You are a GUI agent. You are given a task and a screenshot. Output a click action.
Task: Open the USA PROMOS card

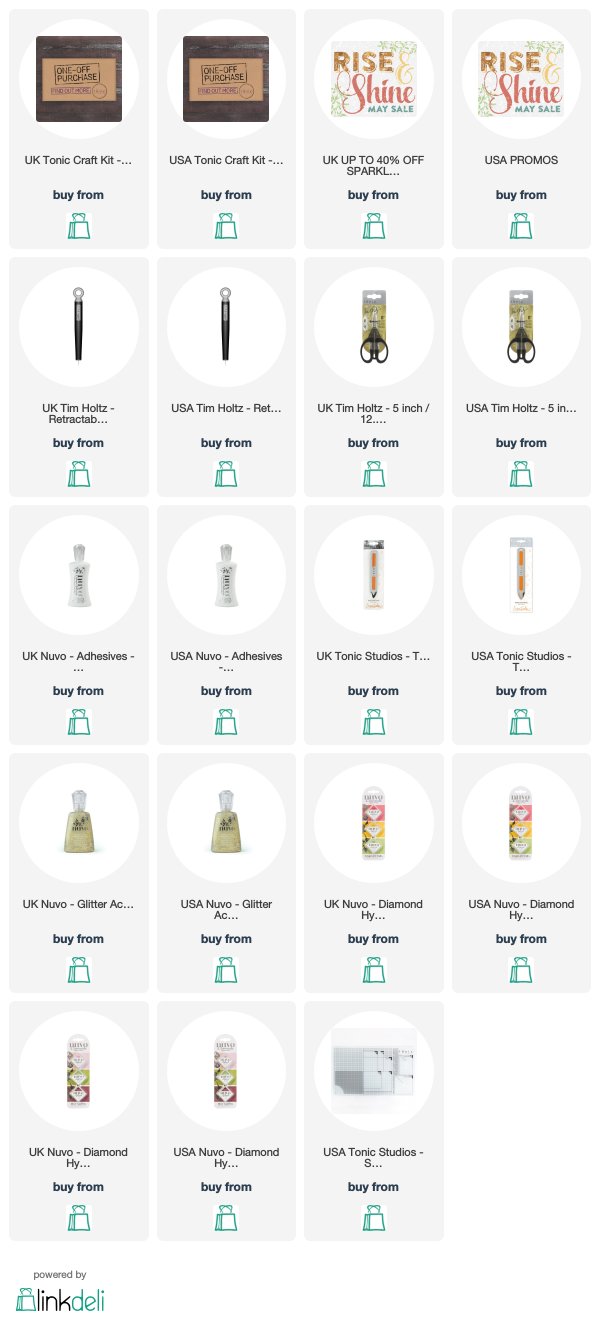point(522,129)
